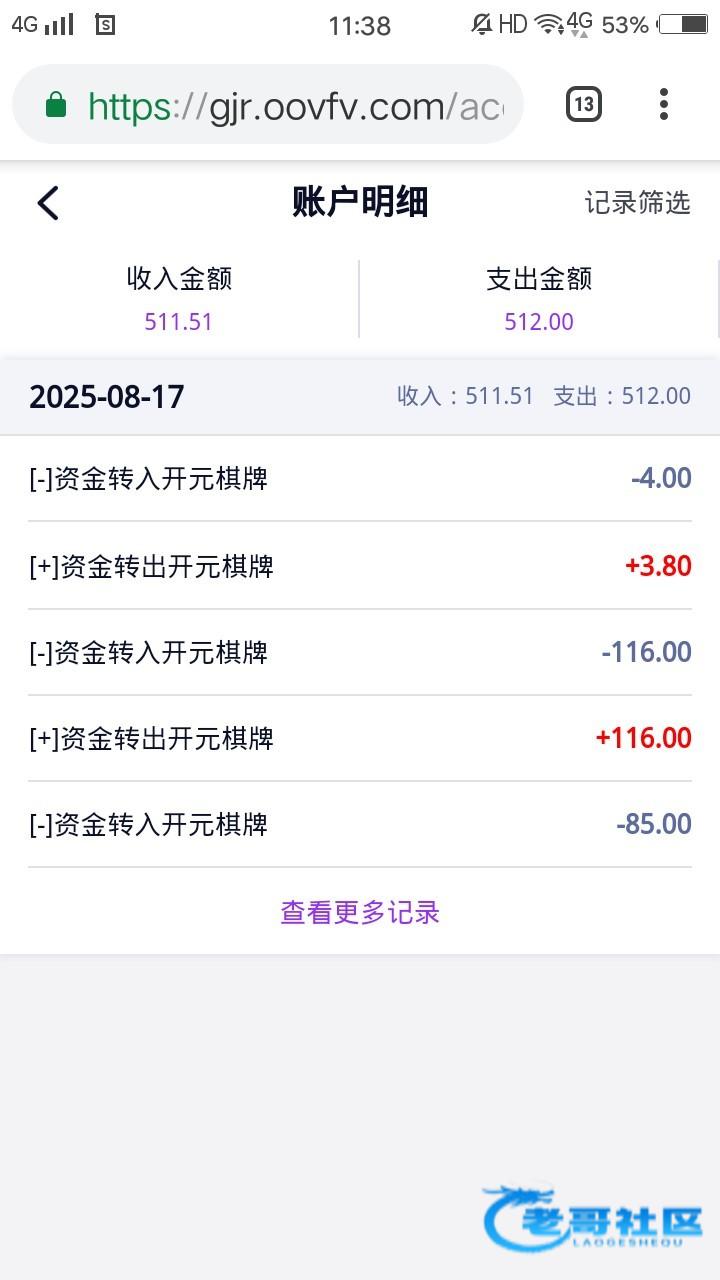Open 记录筛选 filter
The width and height of the screenshot is (720, 1280).
637,202
